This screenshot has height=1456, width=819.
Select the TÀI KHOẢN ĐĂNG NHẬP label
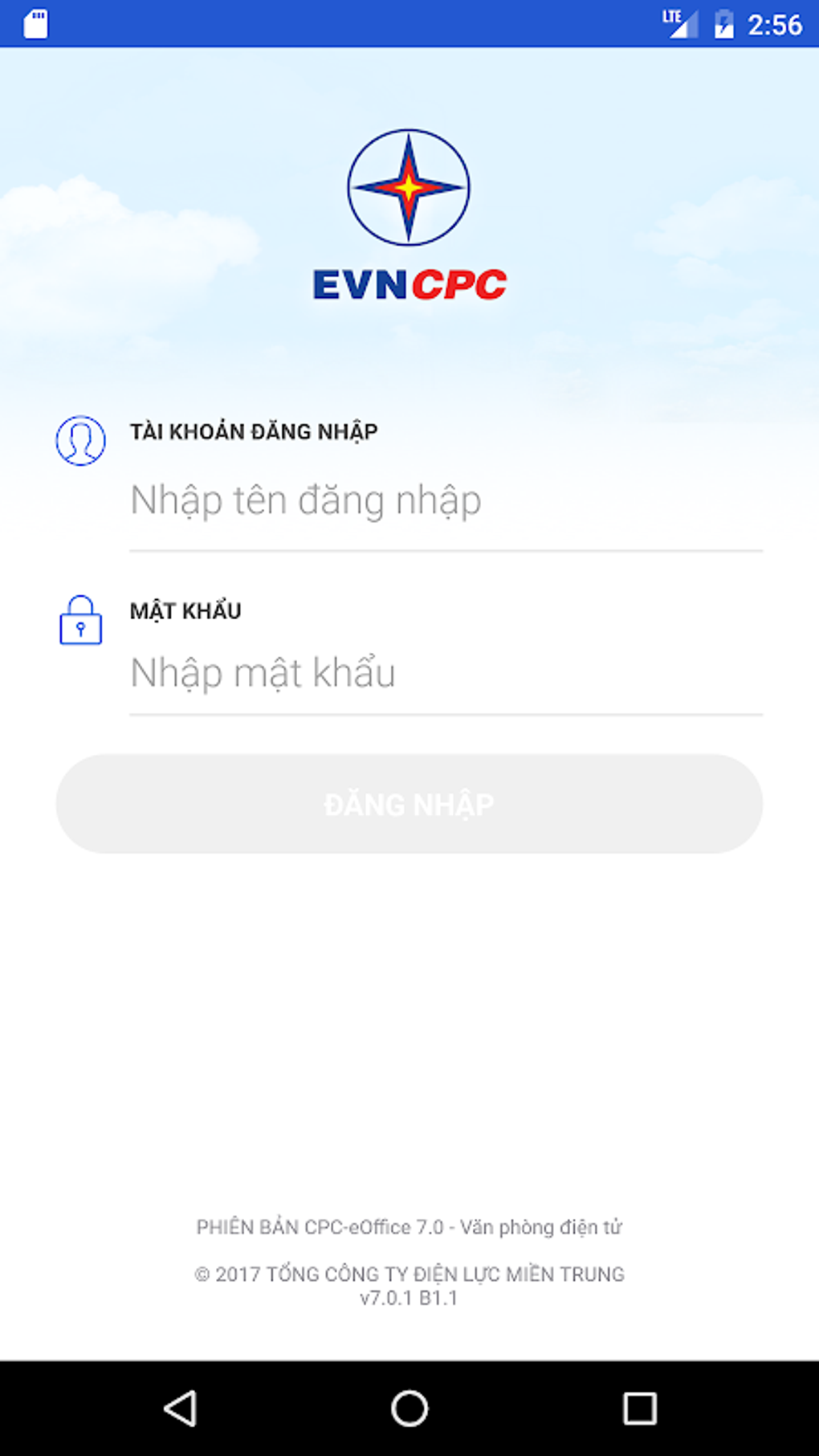[255, 430]
